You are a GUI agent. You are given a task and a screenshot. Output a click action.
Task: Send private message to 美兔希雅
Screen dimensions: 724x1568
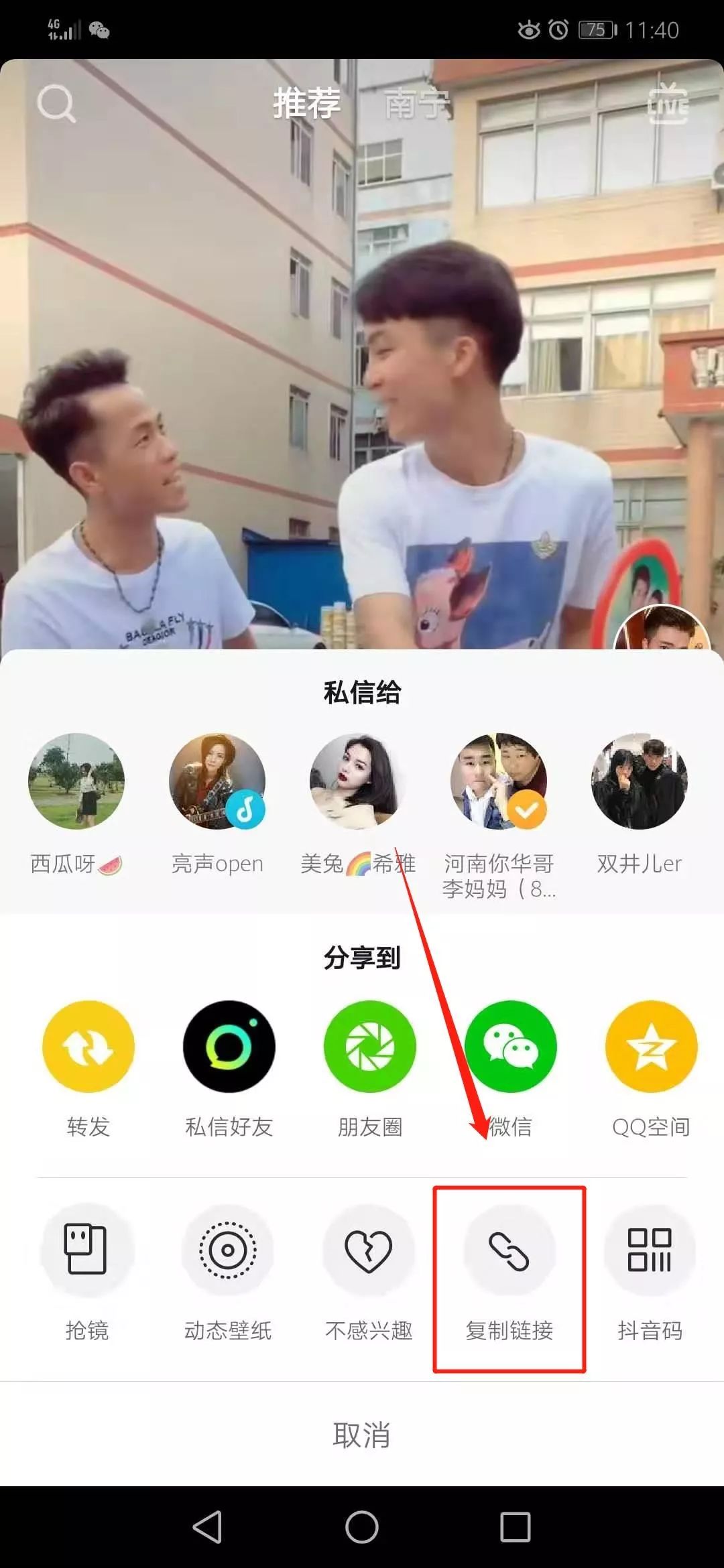[357, 781]
